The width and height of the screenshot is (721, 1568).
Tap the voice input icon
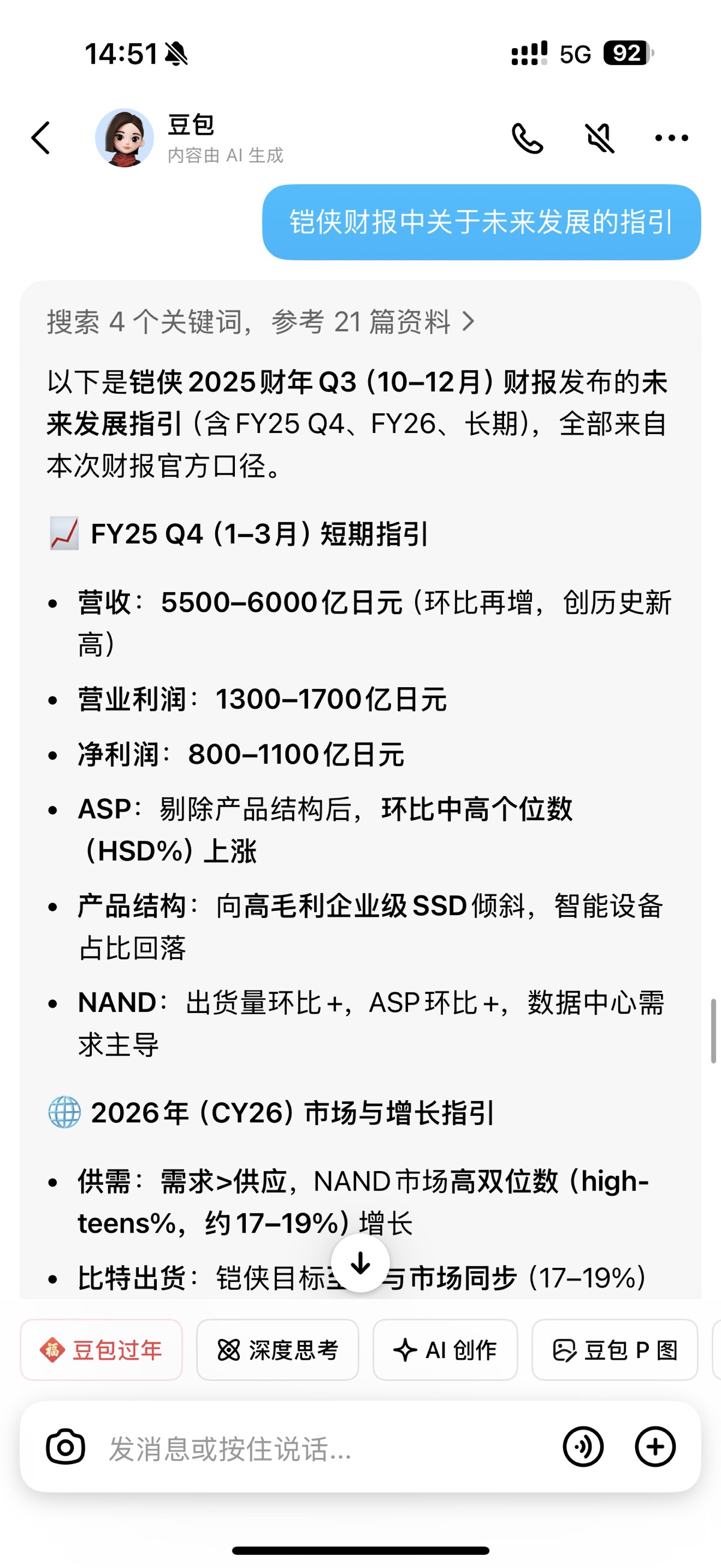(583, 1447)
